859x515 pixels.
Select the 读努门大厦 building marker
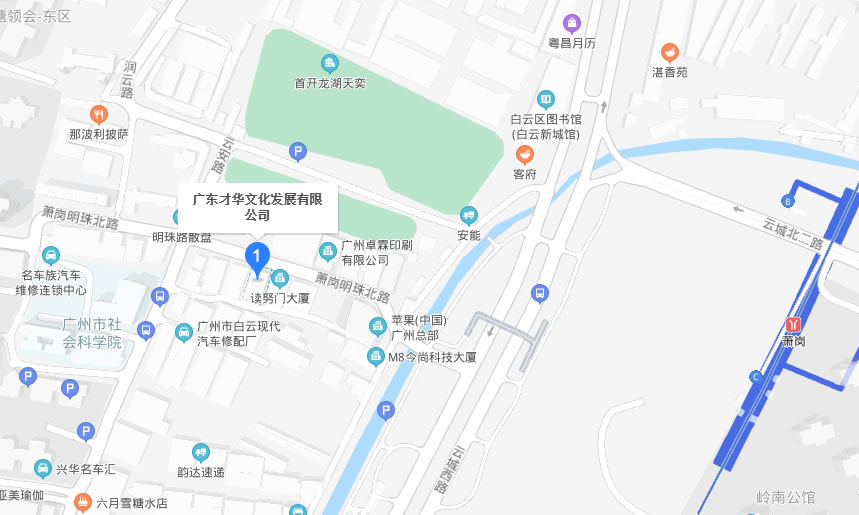[280, 277]
